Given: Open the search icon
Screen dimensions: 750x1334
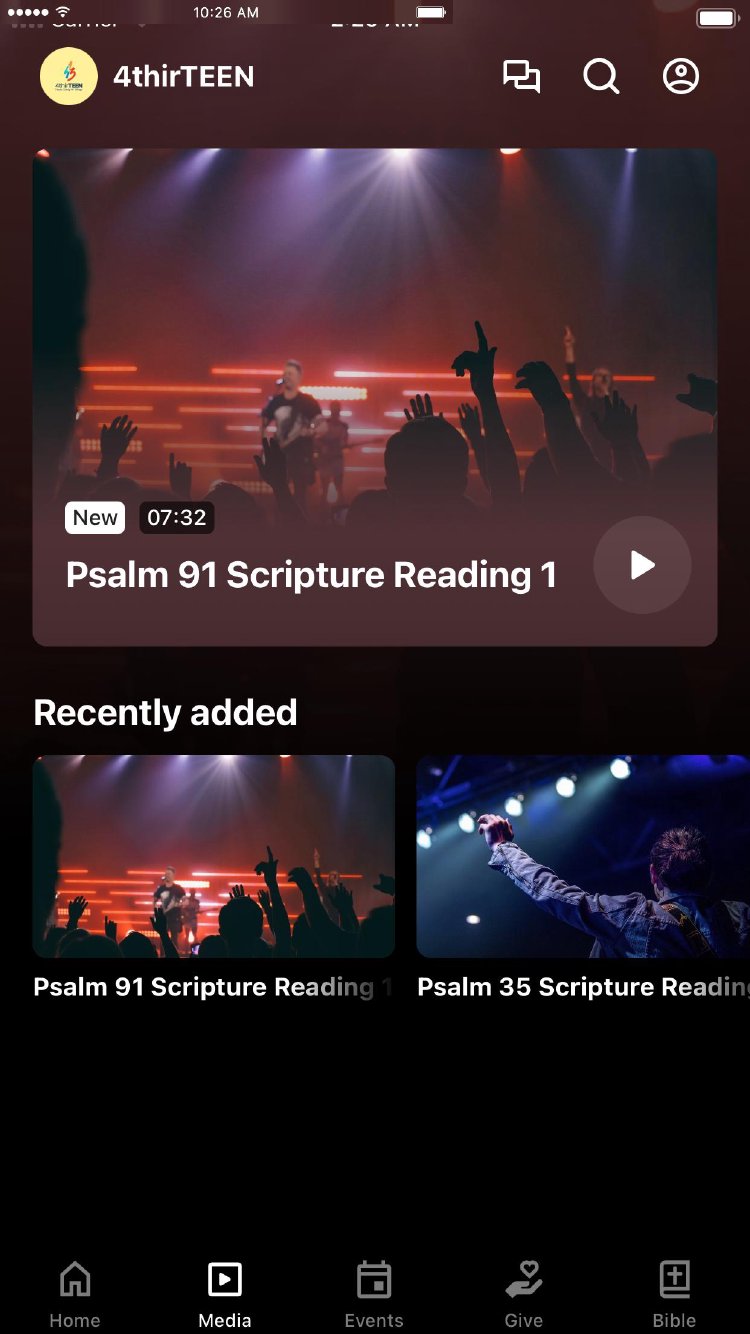Looking at the screenshot, I should tap(601, 77).
